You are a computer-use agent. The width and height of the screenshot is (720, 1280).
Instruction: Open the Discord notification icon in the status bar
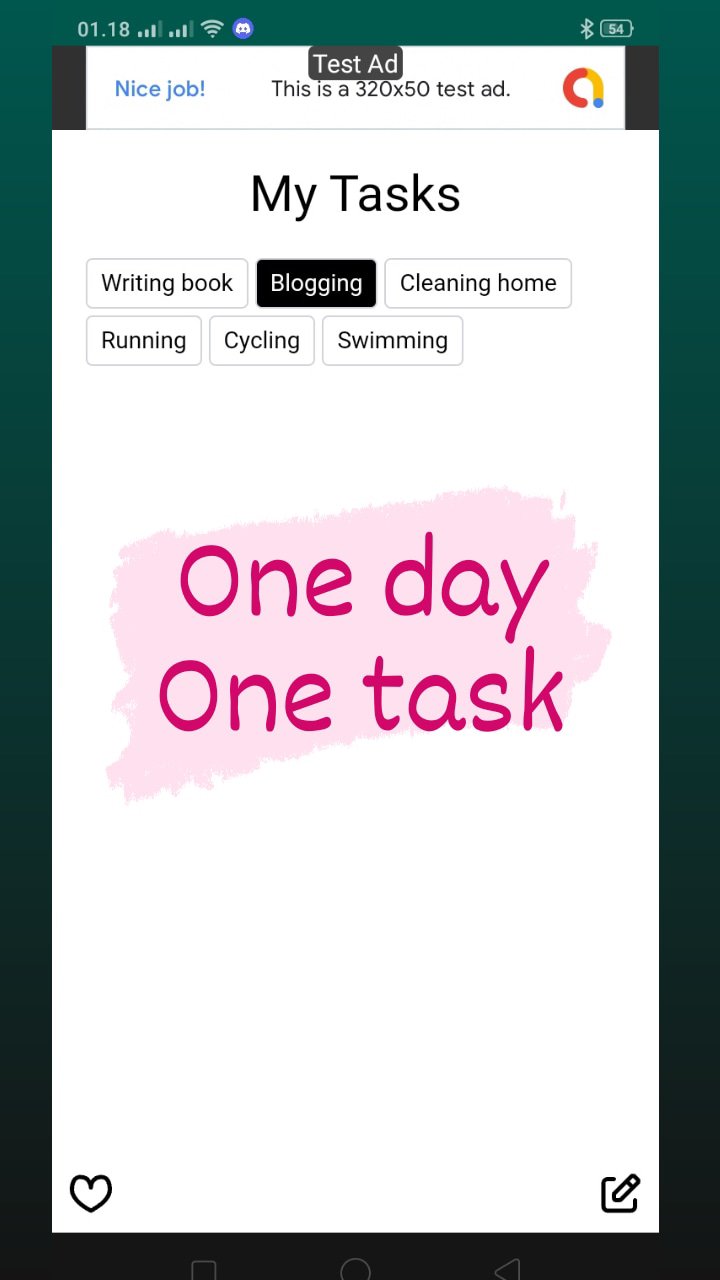click(x=243, y=28)
